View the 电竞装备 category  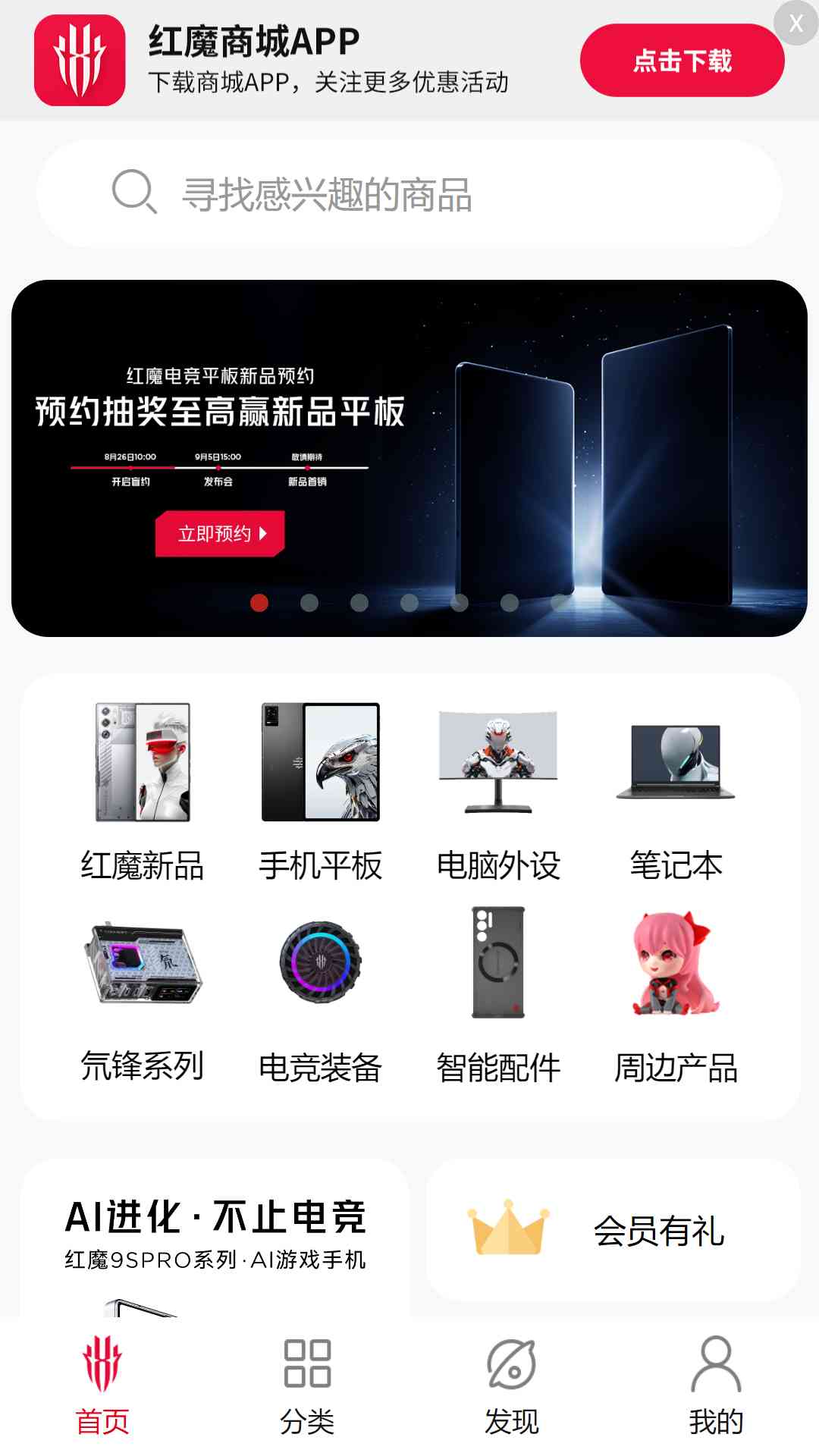pos(320,993)
